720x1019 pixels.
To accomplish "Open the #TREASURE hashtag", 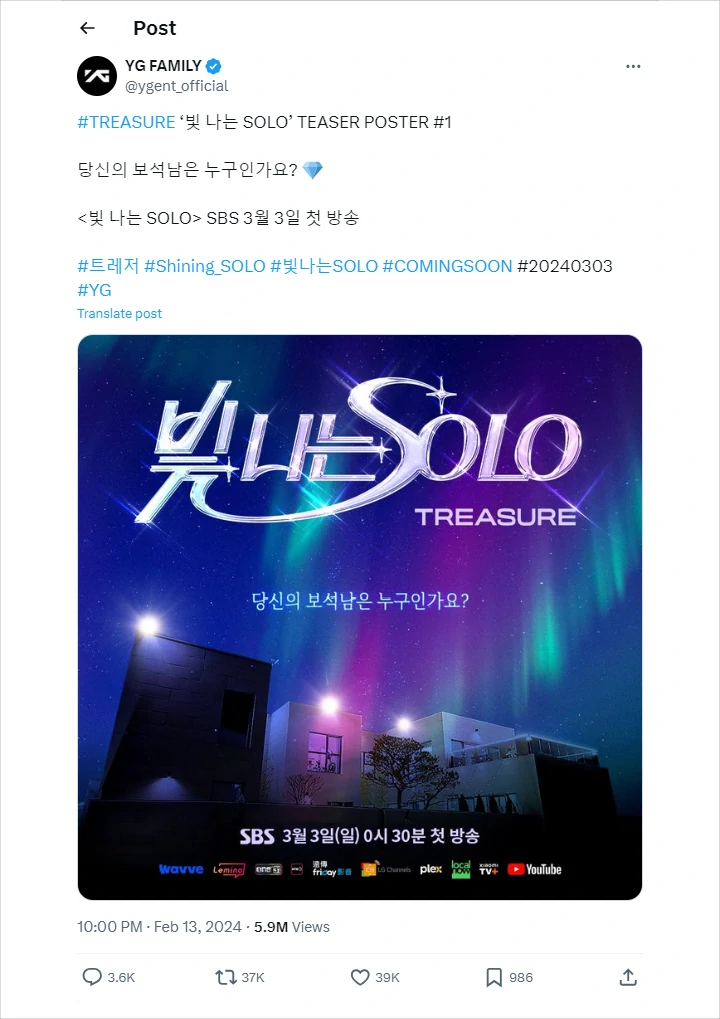I will click(x=125, y=122).
